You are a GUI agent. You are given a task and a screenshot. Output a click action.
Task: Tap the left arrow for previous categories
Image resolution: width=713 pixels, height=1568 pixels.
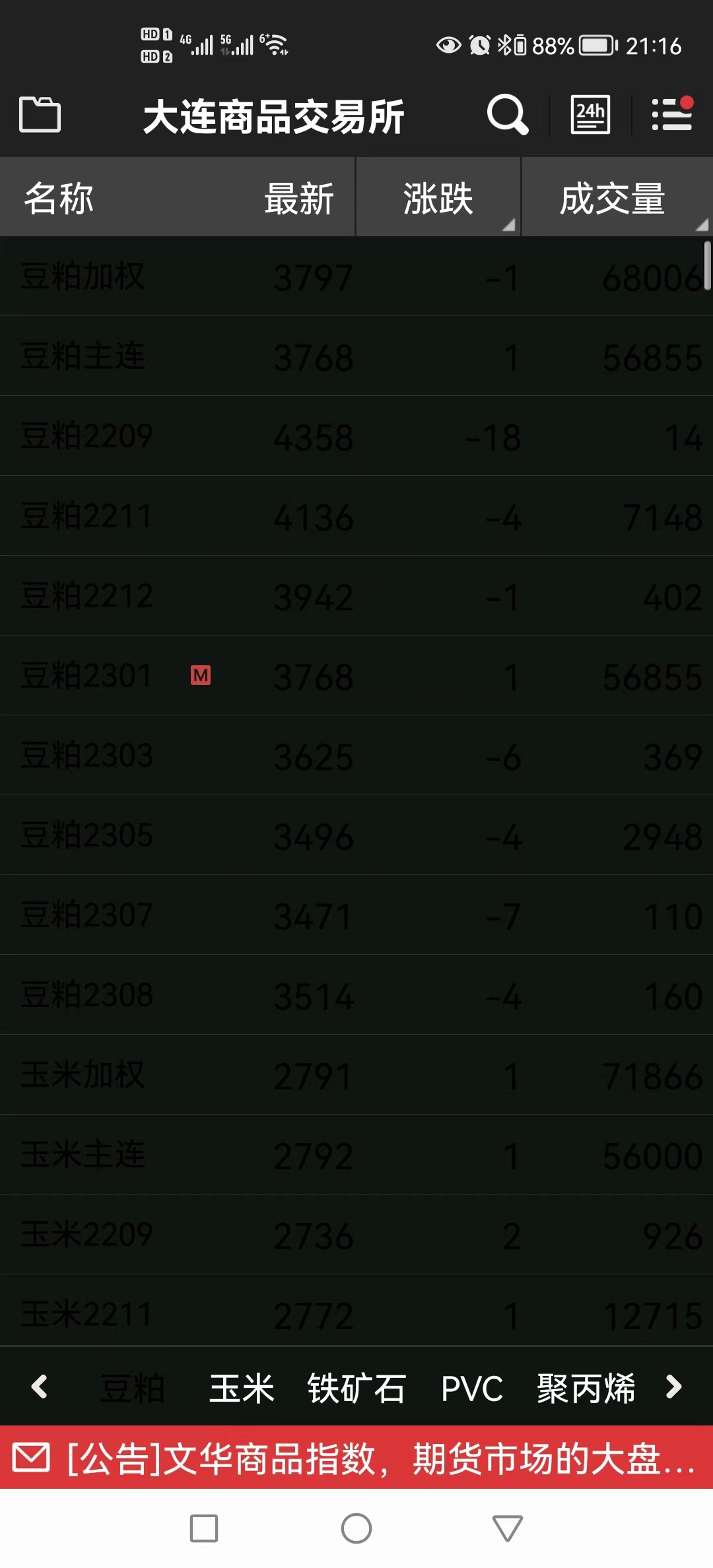pyautogui.click(x=39, y=1387)
